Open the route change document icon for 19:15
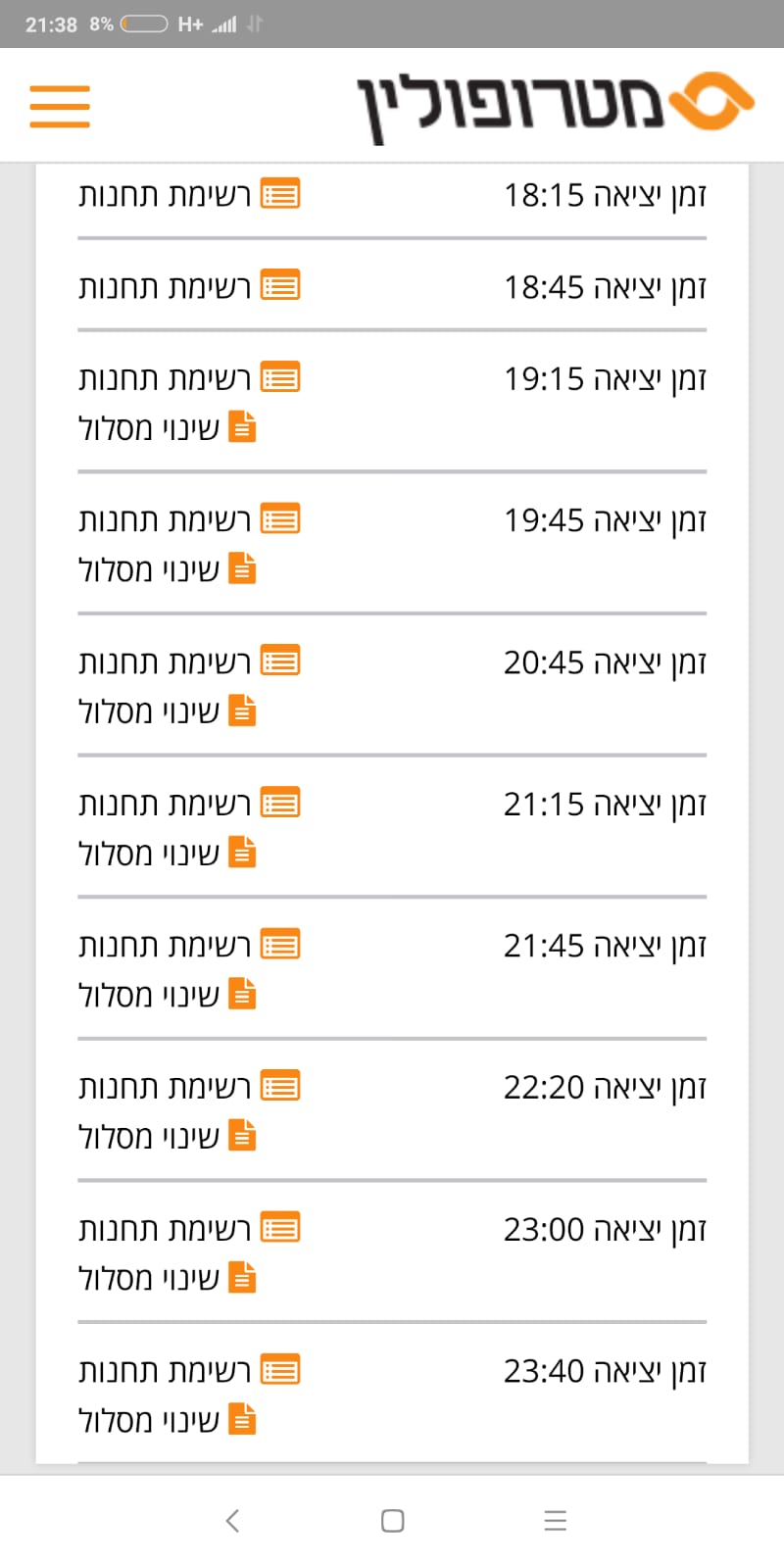784x1568 pixels. [243, 426]
